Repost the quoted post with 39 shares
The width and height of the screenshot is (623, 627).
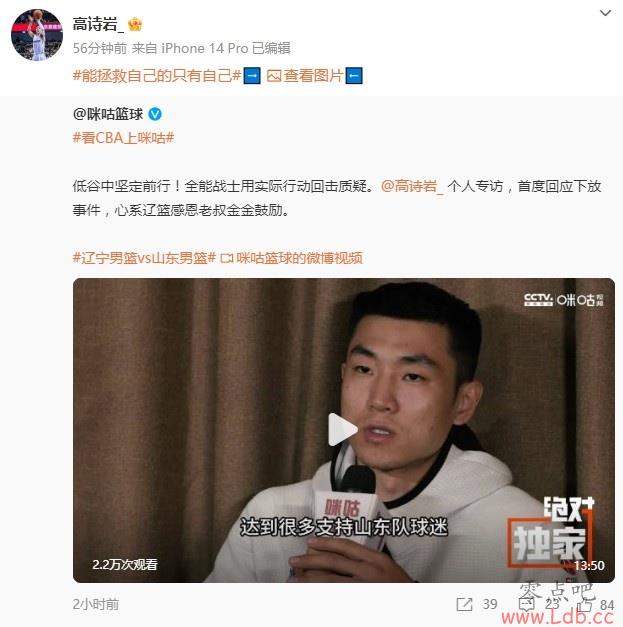pyautogui.click(x=477, y=605)
